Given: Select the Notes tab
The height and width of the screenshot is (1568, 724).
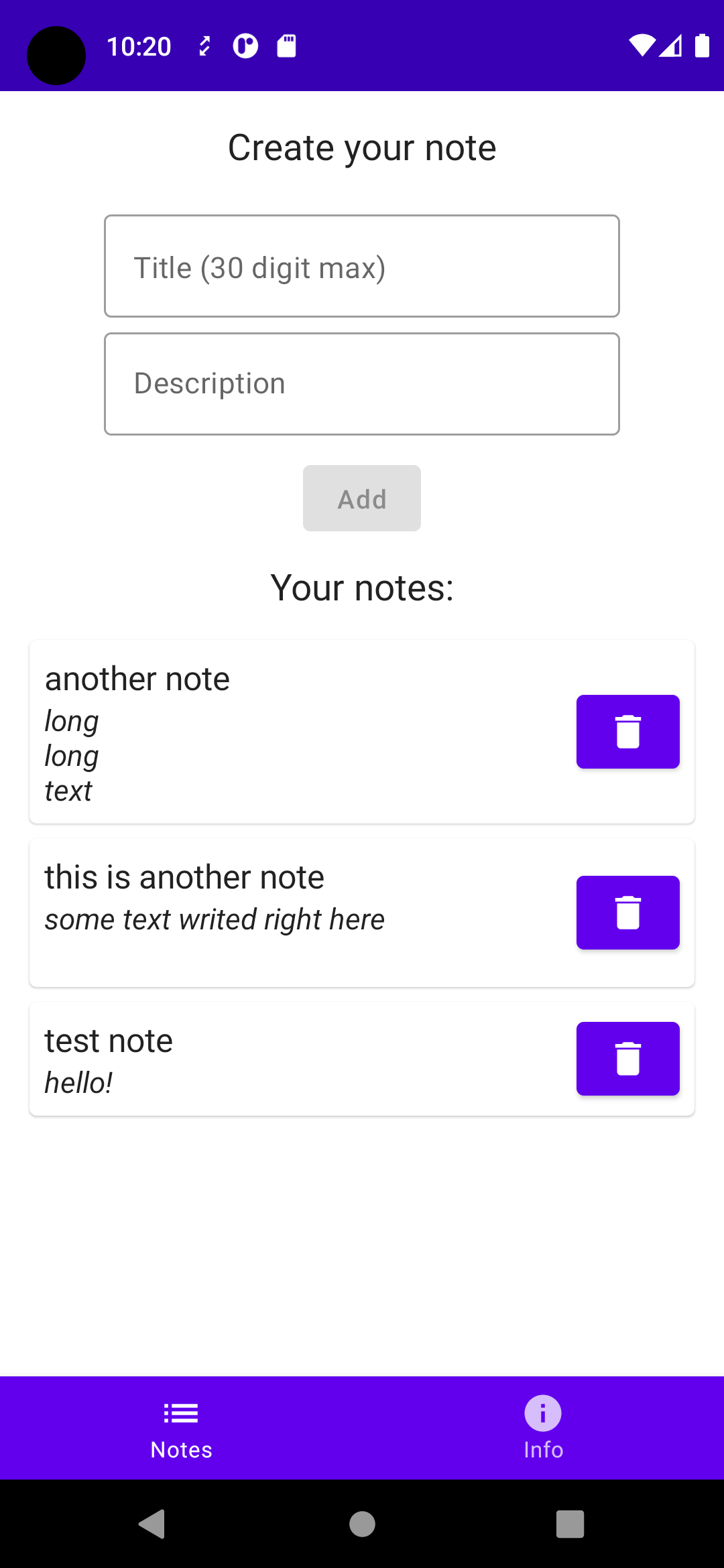Looking at the screenshot, I should point(181,1428).
